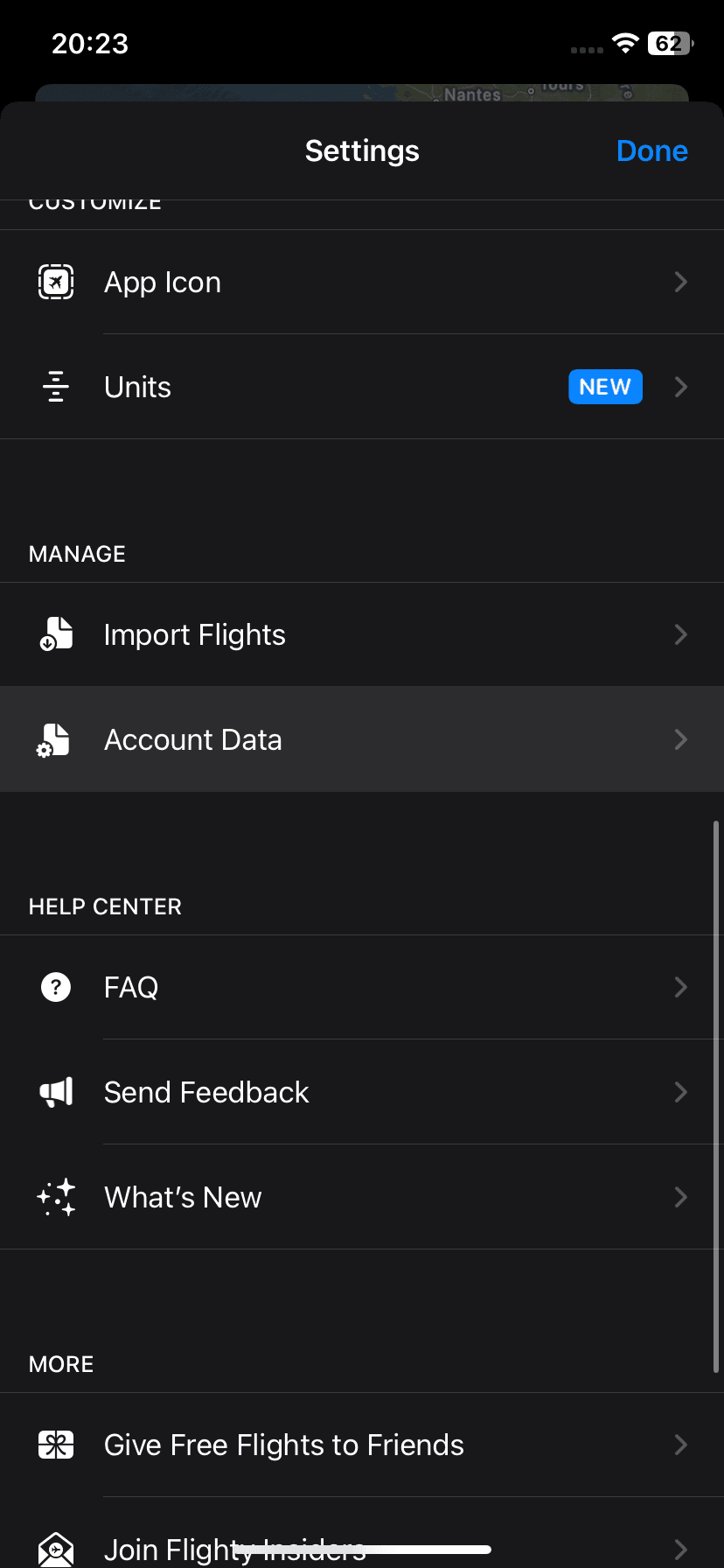Screen dimensions: 724x1568
Task: Click the battery level indicator
Action: [669, 43]
